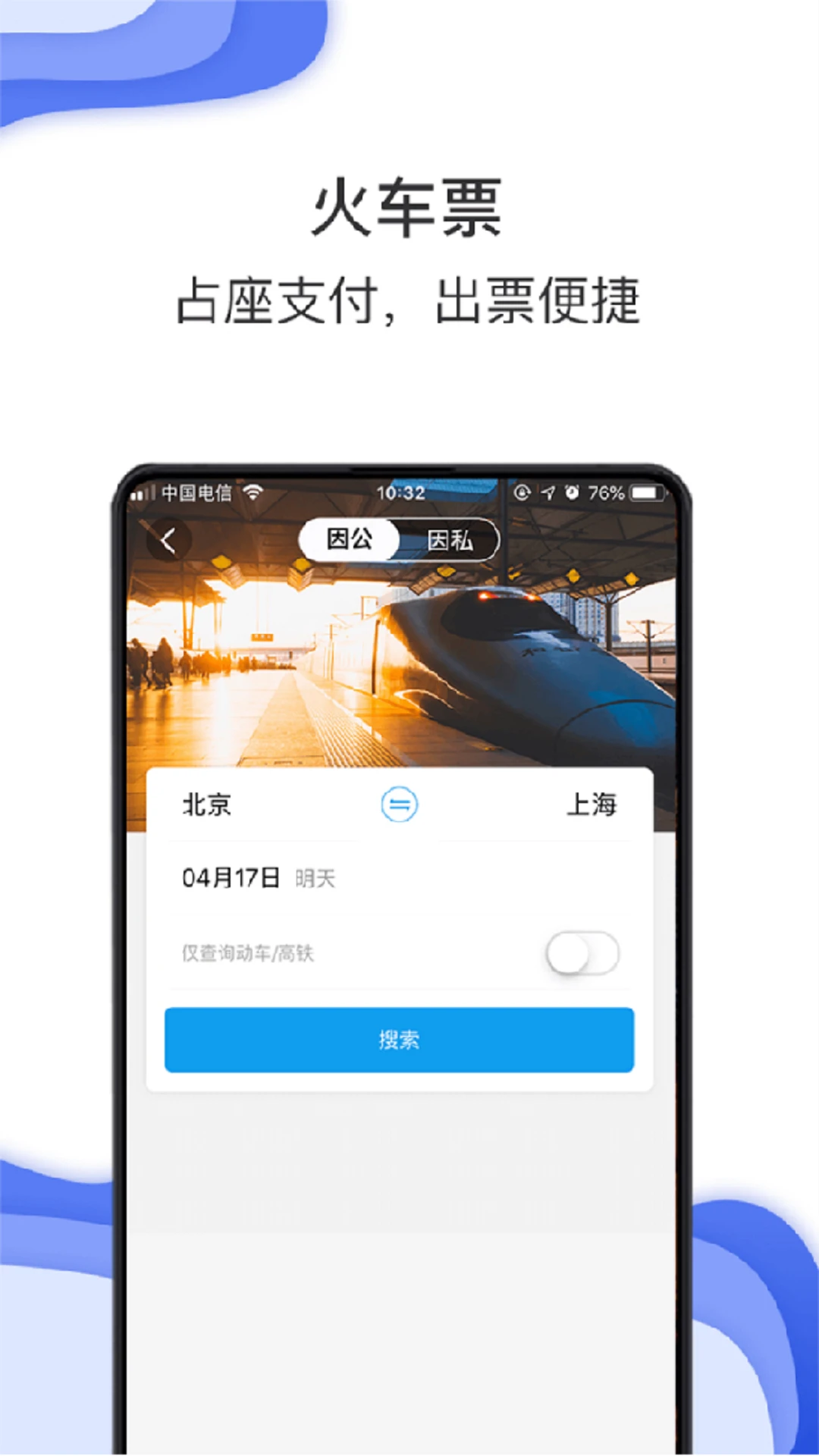Screen dimensions: 819x1456
Task: Click the alarm clock icon in status bar
Action: coord(573,493)
